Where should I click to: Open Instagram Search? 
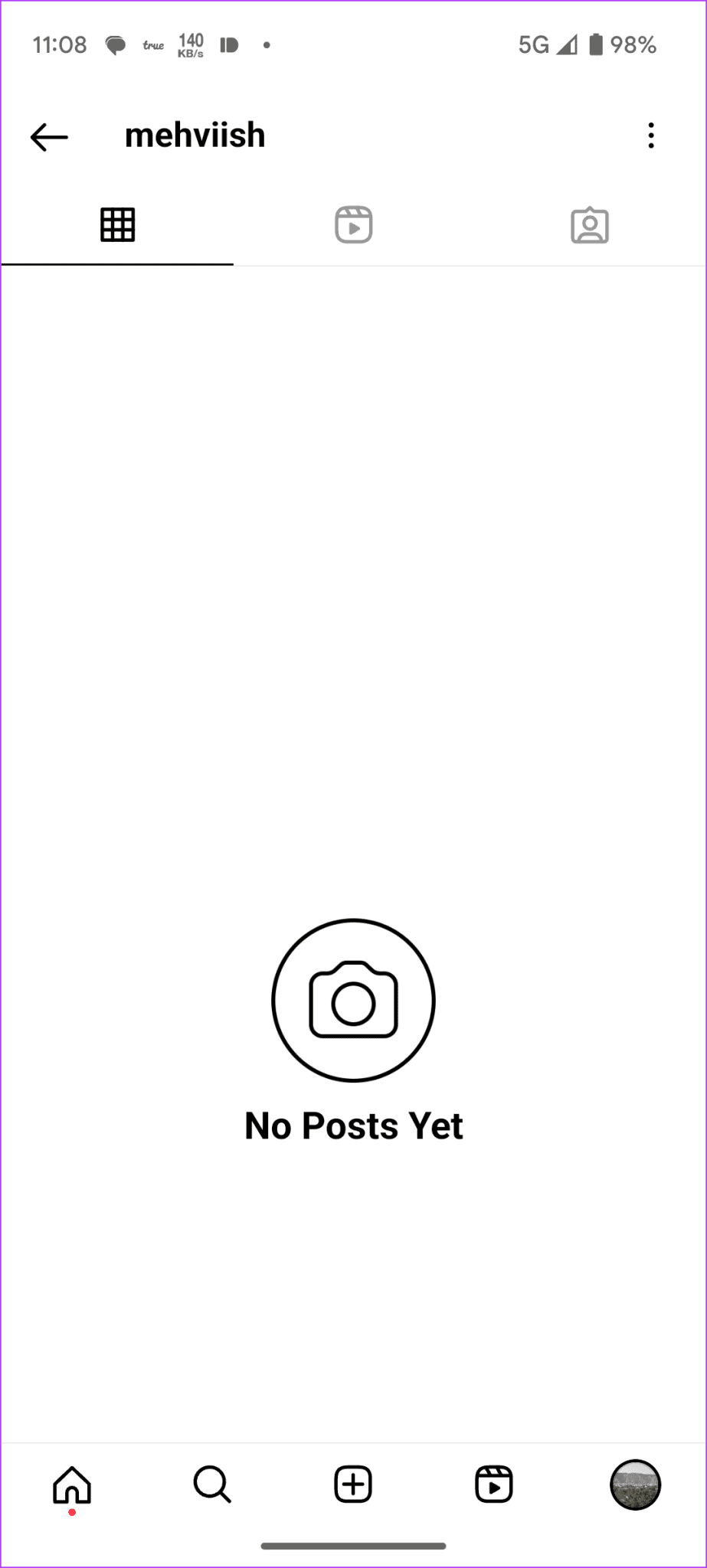[x=212, y=1484]
